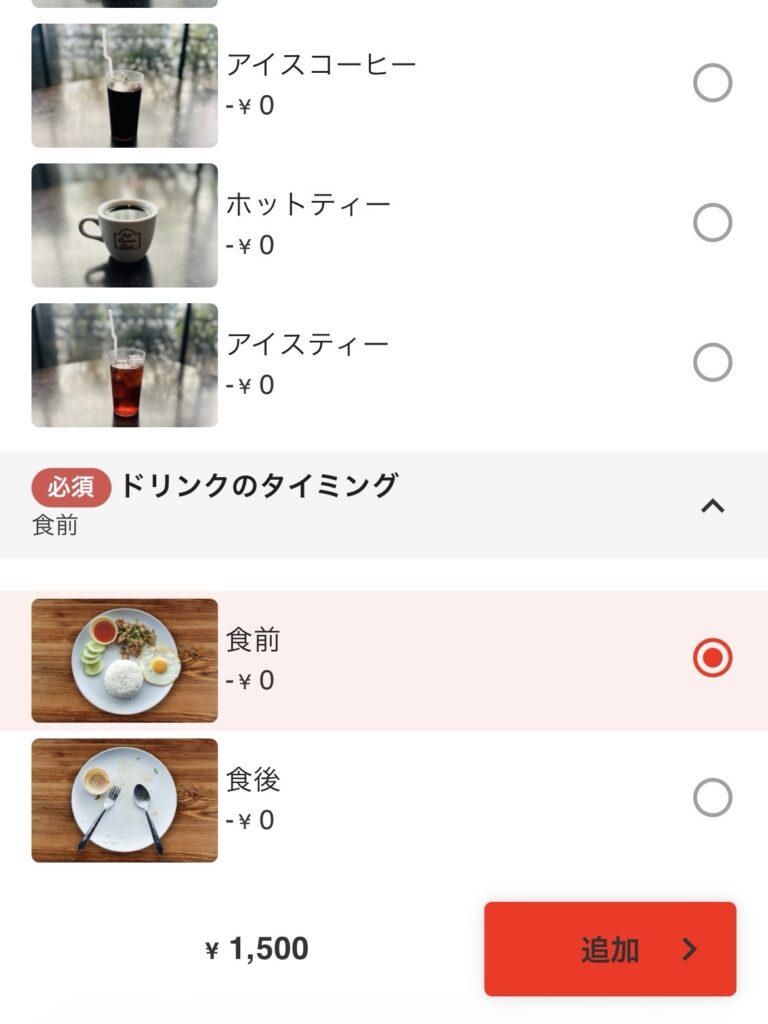The image size is (768, 1024).
Task: Deselect then reselect the 食前 radio
Action: tap(711, 658)
